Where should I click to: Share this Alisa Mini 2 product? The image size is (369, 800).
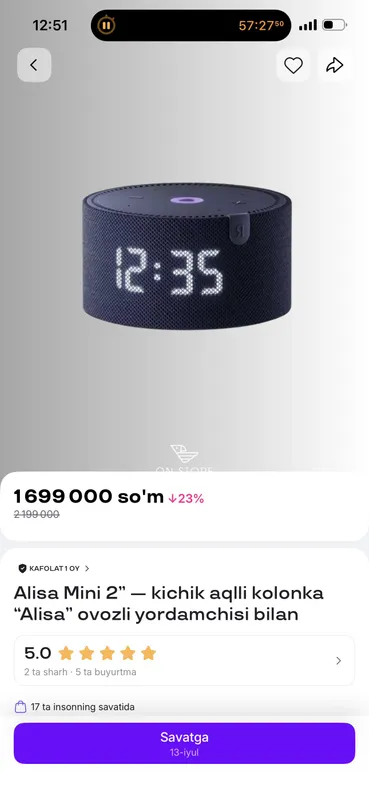334,65
